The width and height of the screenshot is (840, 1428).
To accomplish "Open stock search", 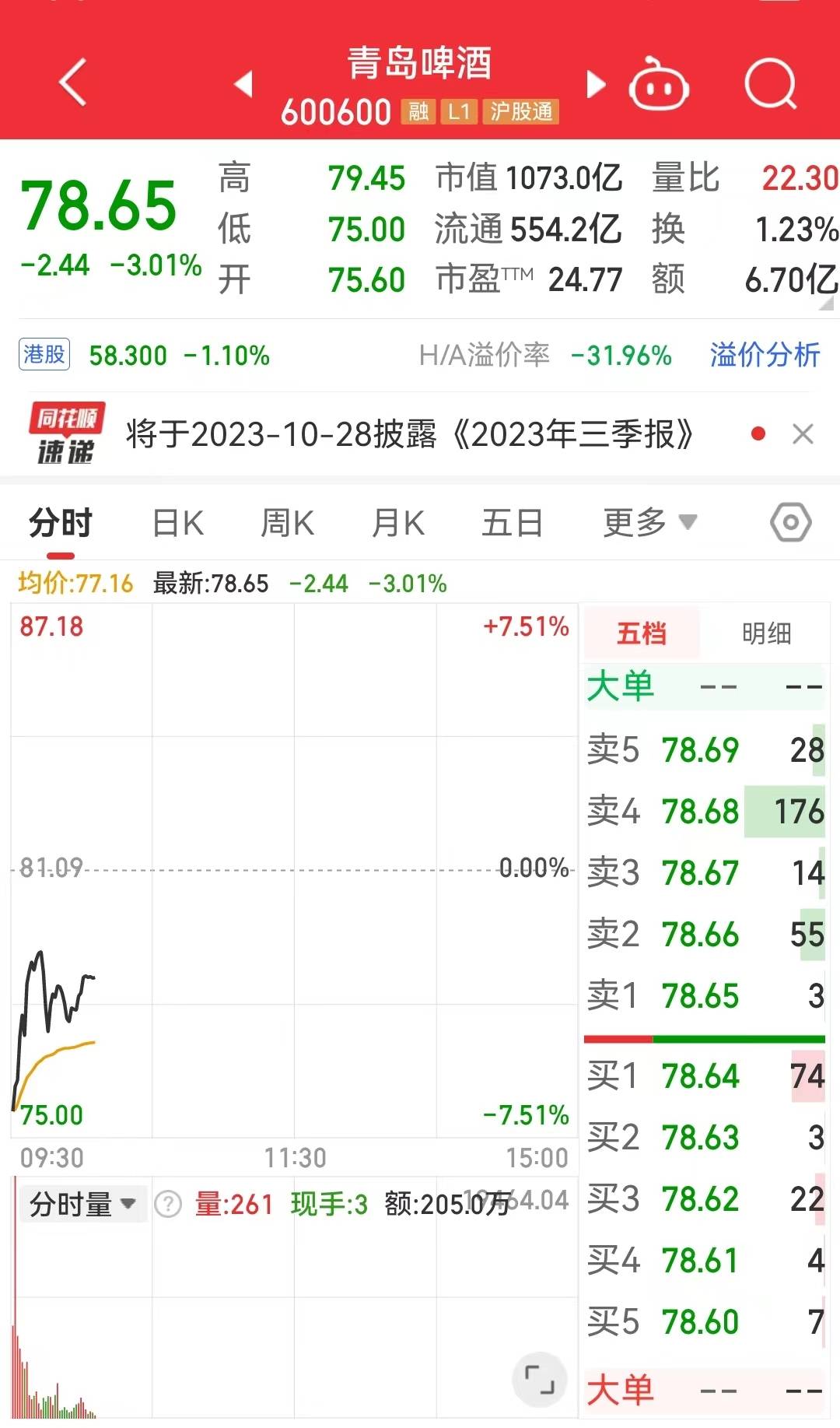I will click(770, 84).
